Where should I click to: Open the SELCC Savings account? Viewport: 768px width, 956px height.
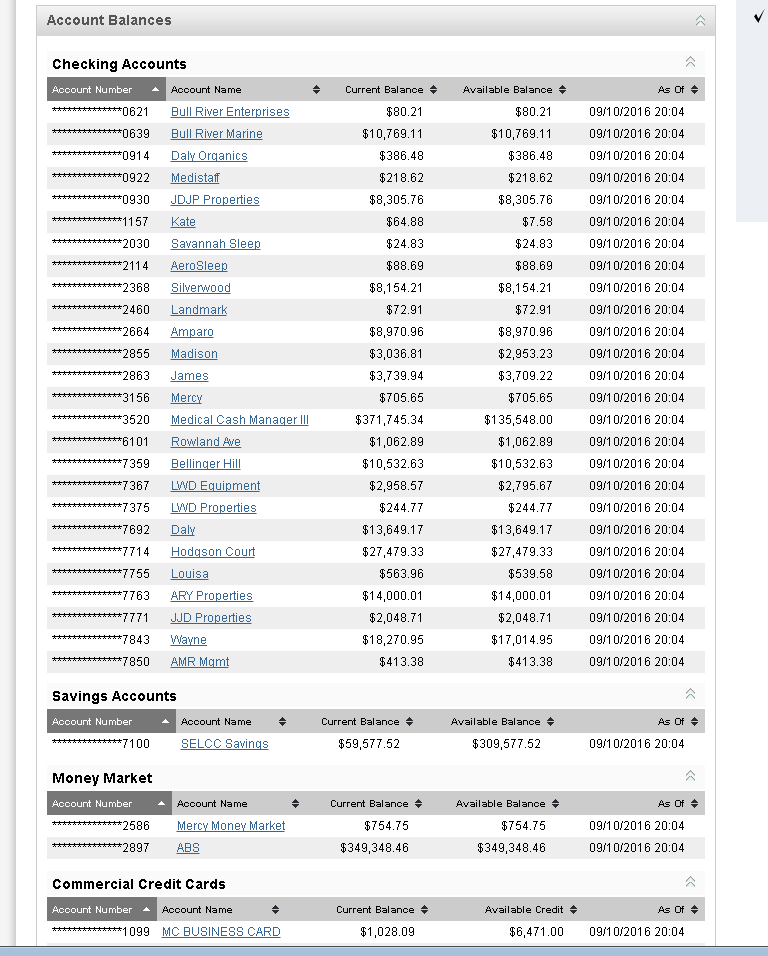224,744
